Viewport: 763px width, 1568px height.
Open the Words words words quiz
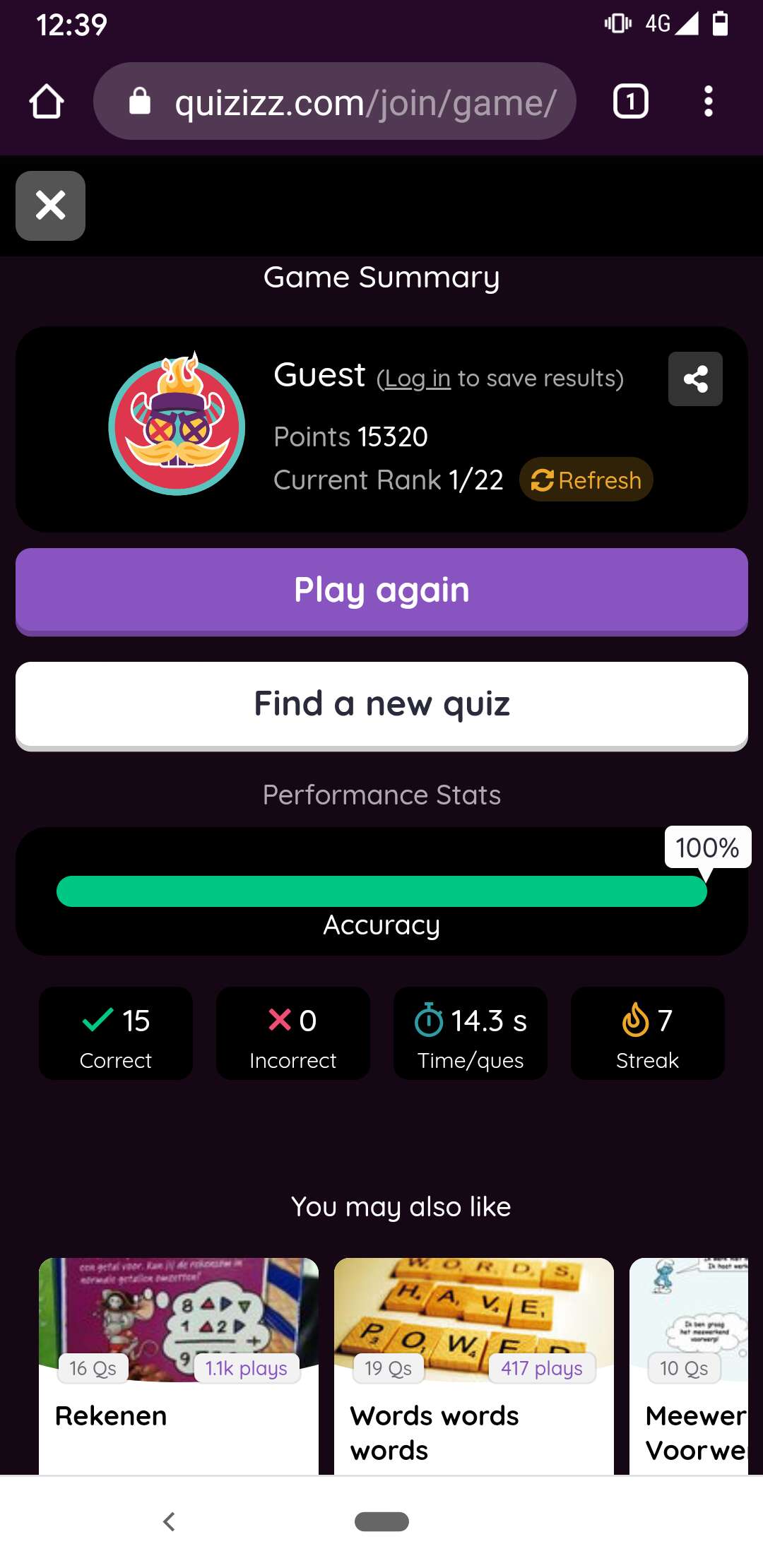474,1365
